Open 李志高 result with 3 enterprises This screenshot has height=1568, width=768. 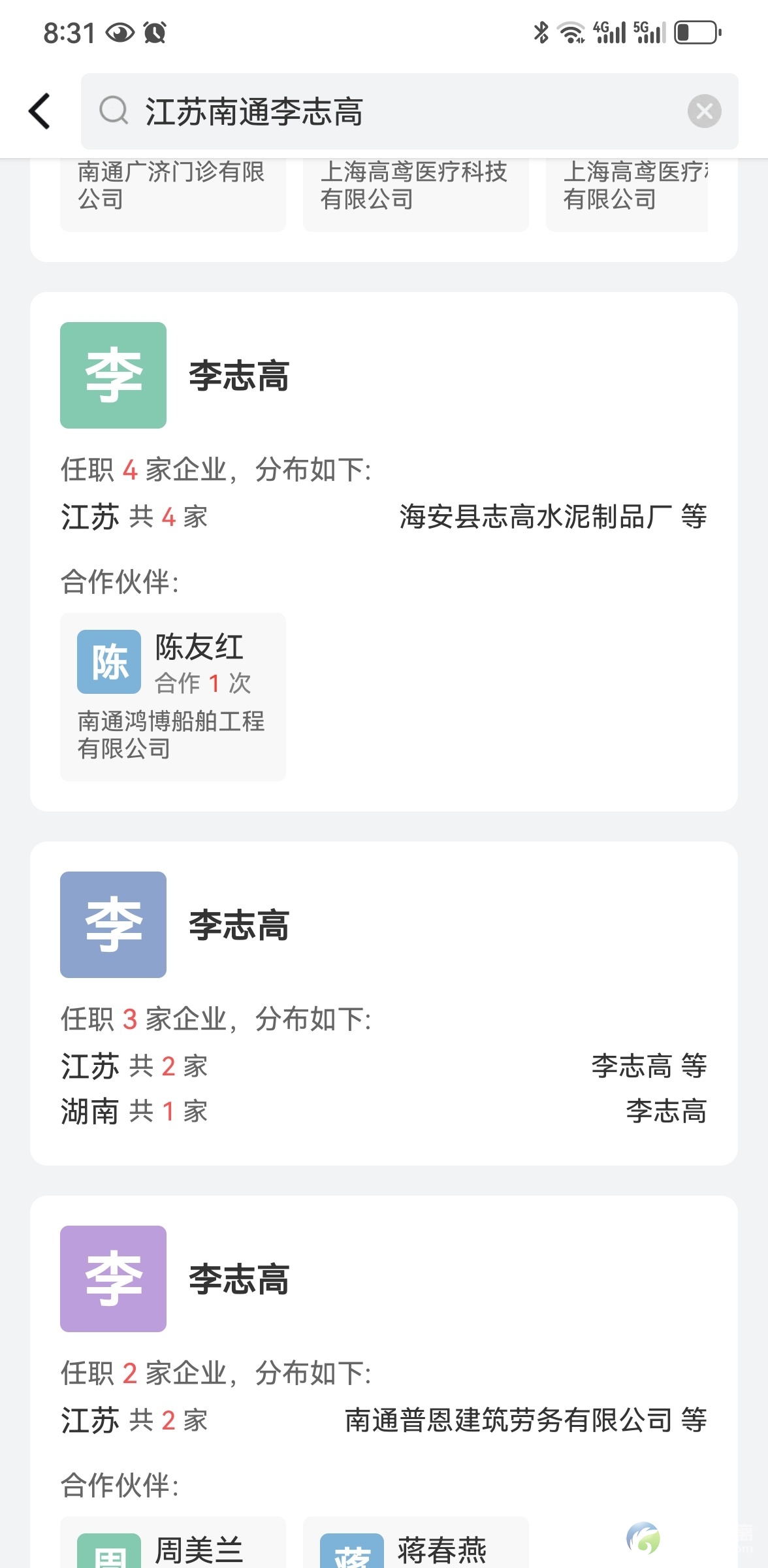pos(384,1004)
